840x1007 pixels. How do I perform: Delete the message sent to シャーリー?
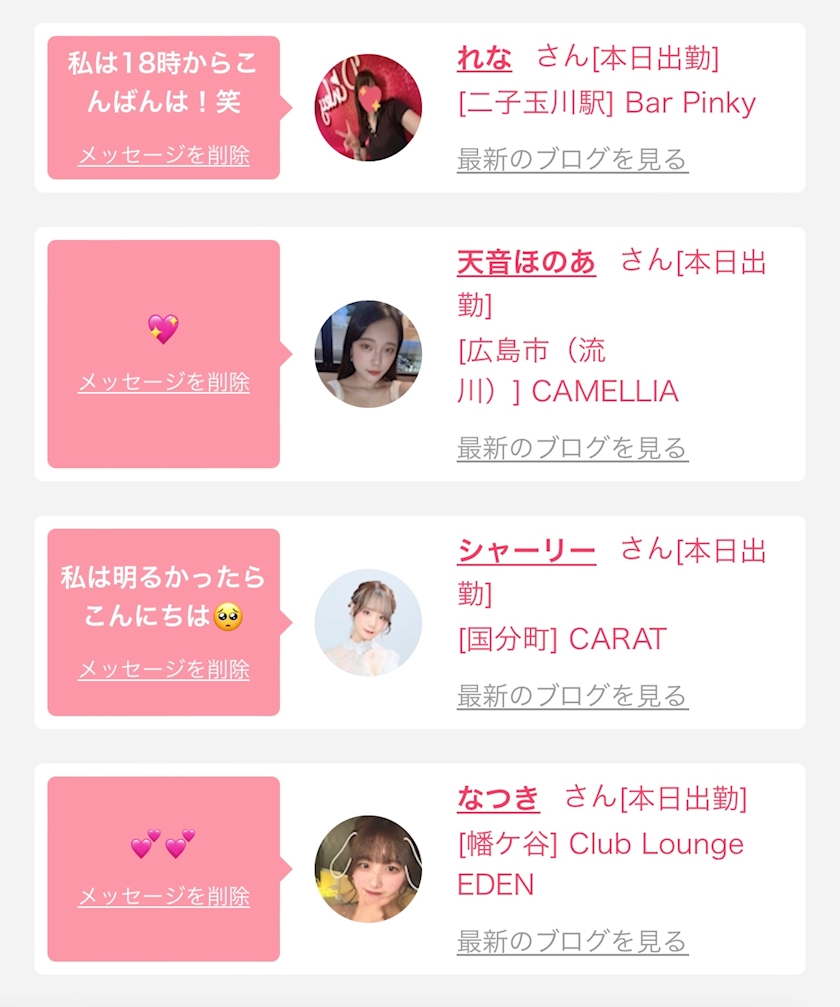click(x=164, y=669)
